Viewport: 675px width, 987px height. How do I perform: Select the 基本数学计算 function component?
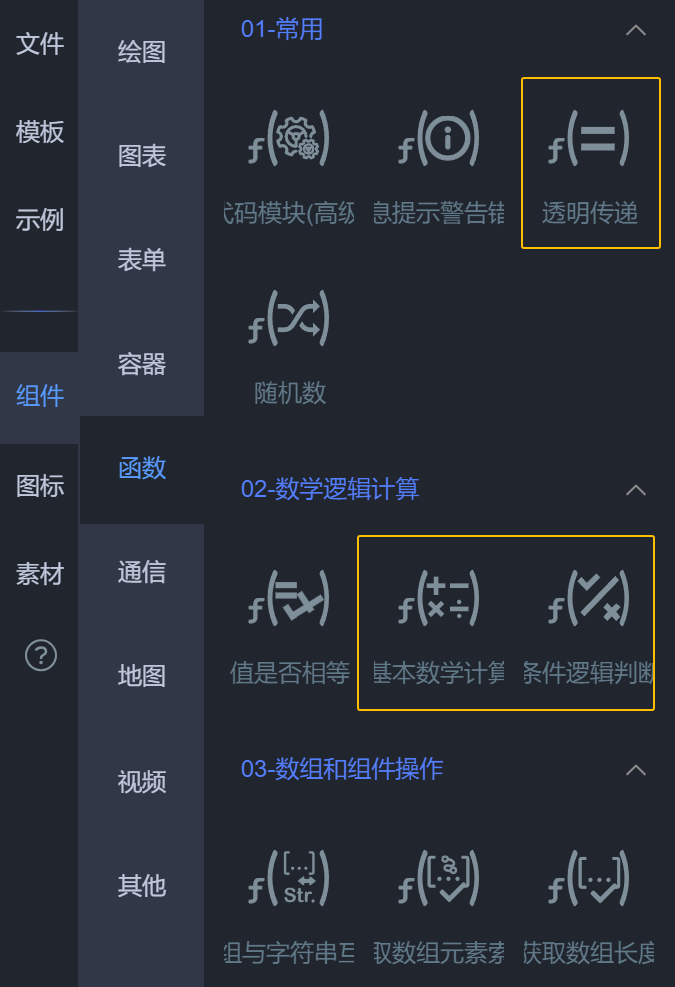pos(439,622)
